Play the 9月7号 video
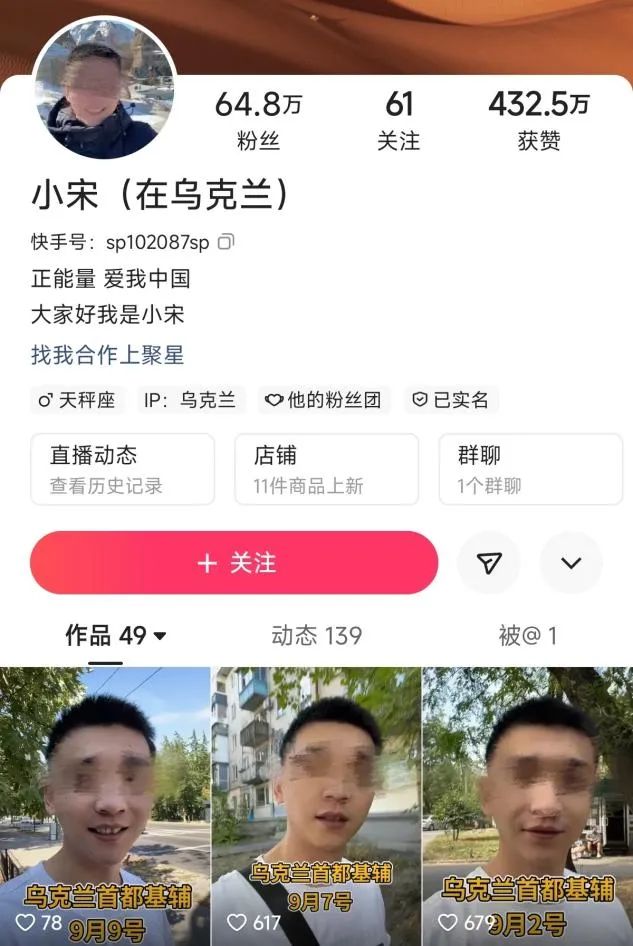 316,800
